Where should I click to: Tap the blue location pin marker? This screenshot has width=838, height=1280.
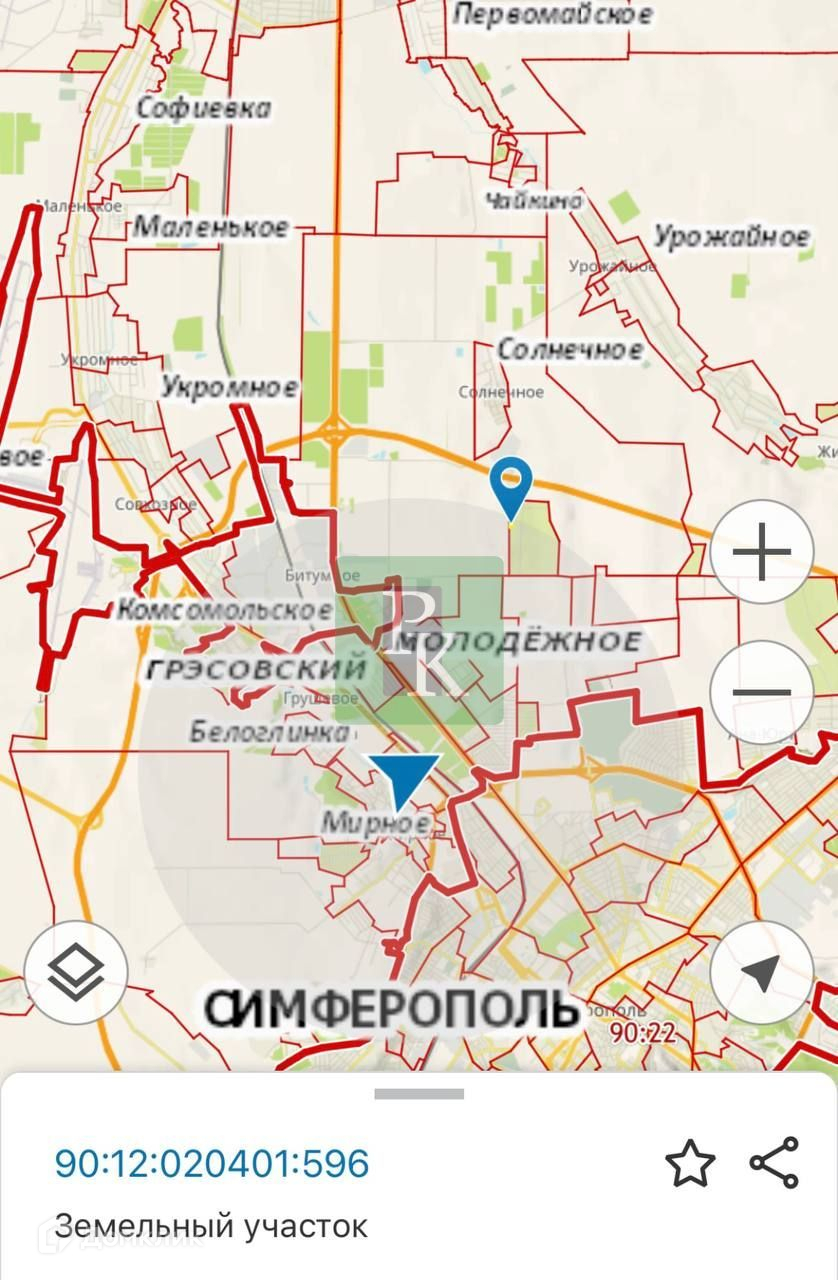point(511,486)
